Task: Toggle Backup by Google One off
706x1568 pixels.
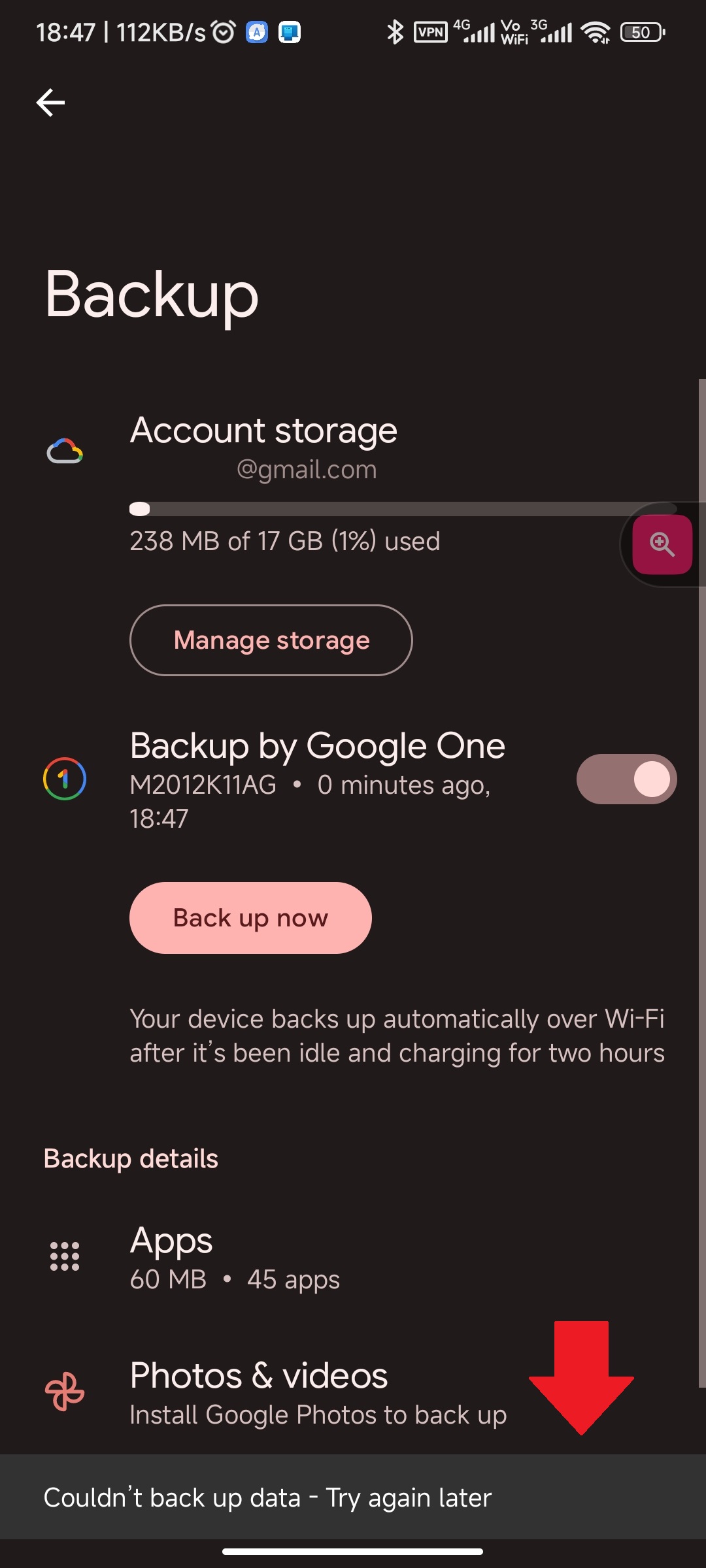Action: point(626,779)
